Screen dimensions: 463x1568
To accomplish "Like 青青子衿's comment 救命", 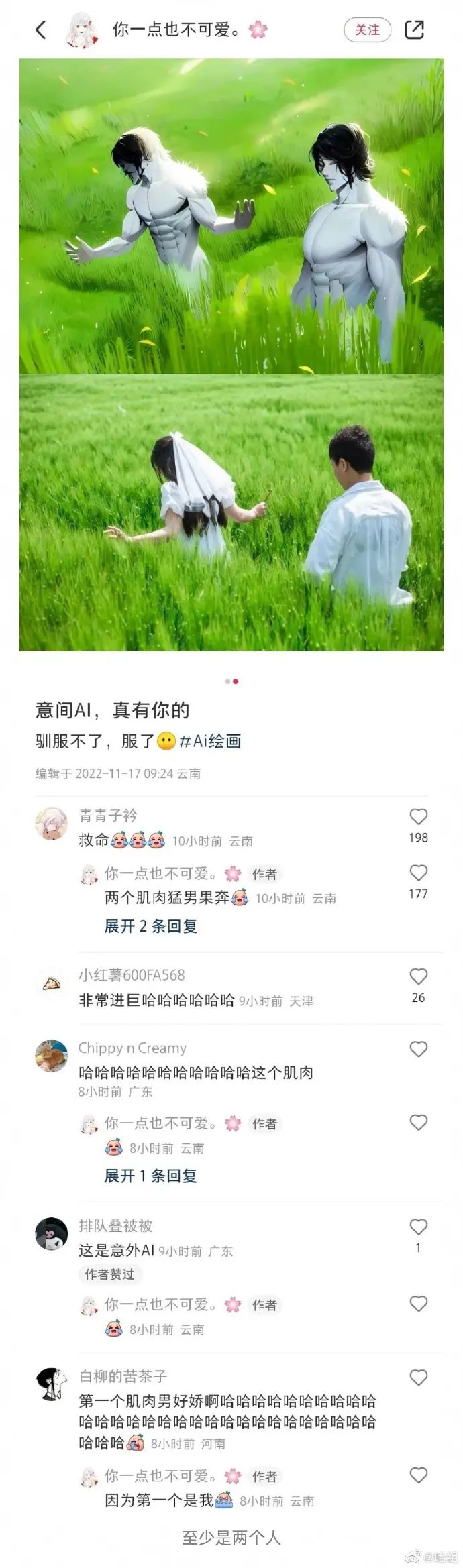I will tap(418, 816).
